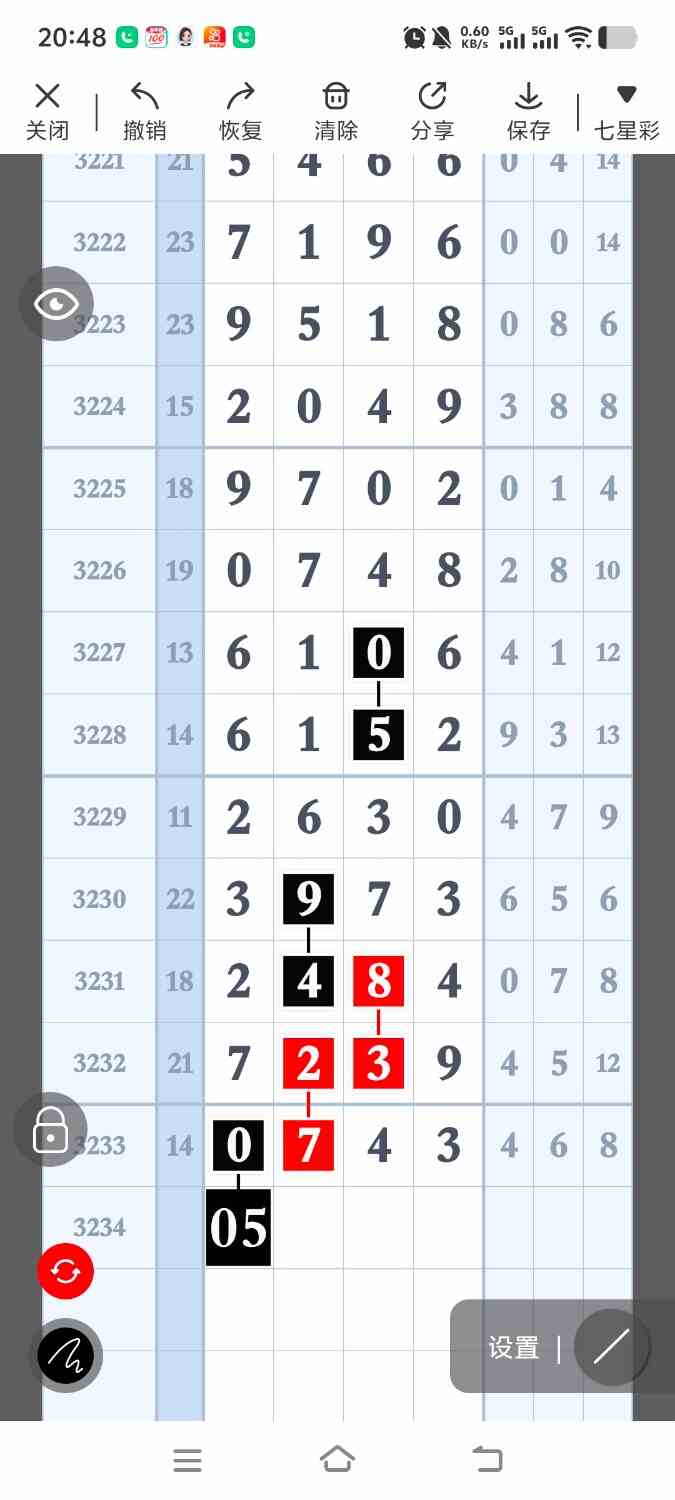The width and height of the screenshot is (675, 1500).
Task: Tap 关闭 to close the chart
Action: (47, 111)
